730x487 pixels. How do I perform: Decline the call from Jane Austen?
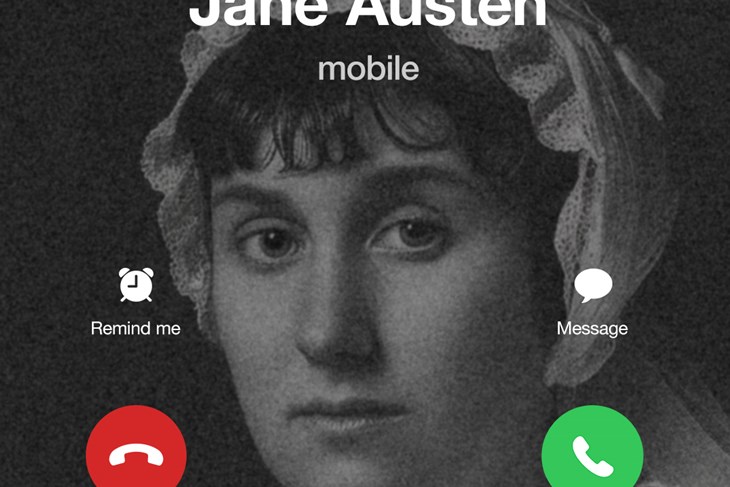click(x=136, y=452)
